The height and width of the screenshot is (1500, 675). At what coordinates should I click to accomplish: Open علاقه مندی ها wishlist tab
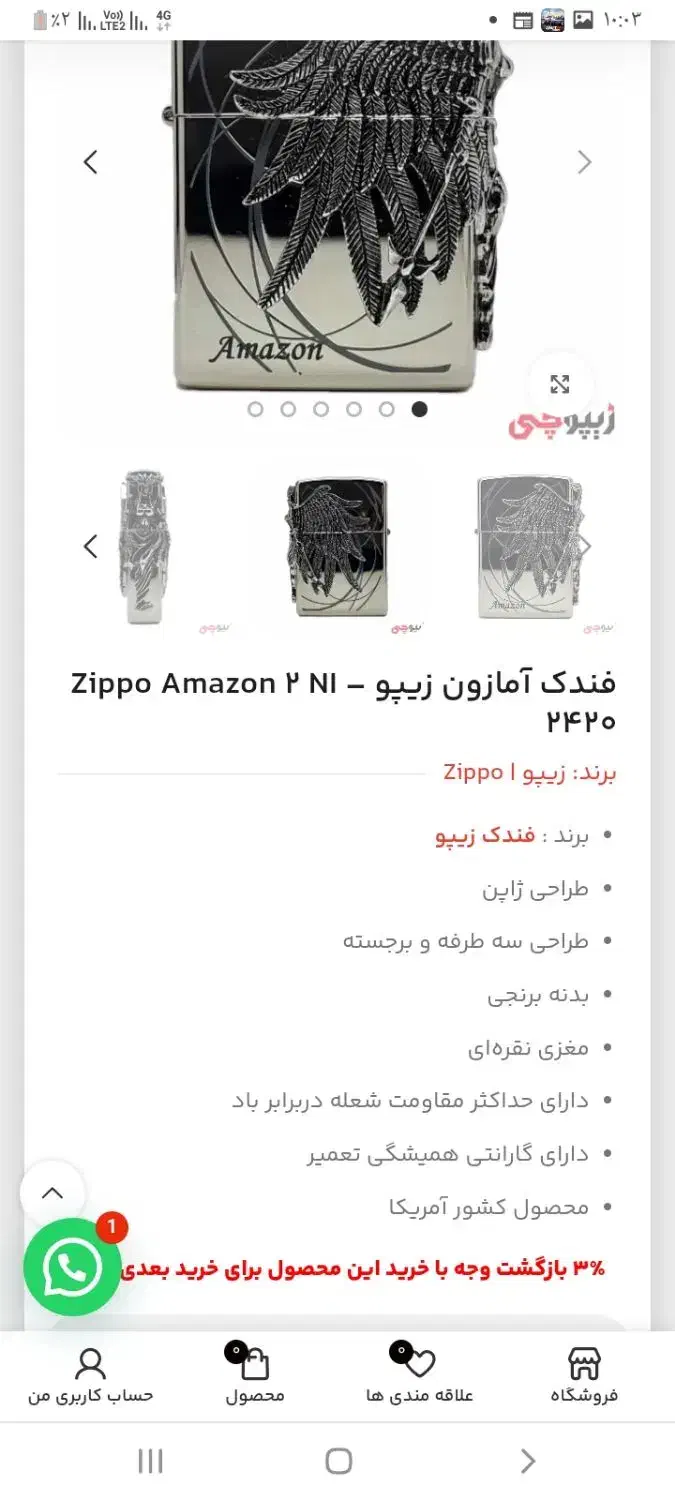[x=419, y=1376]
